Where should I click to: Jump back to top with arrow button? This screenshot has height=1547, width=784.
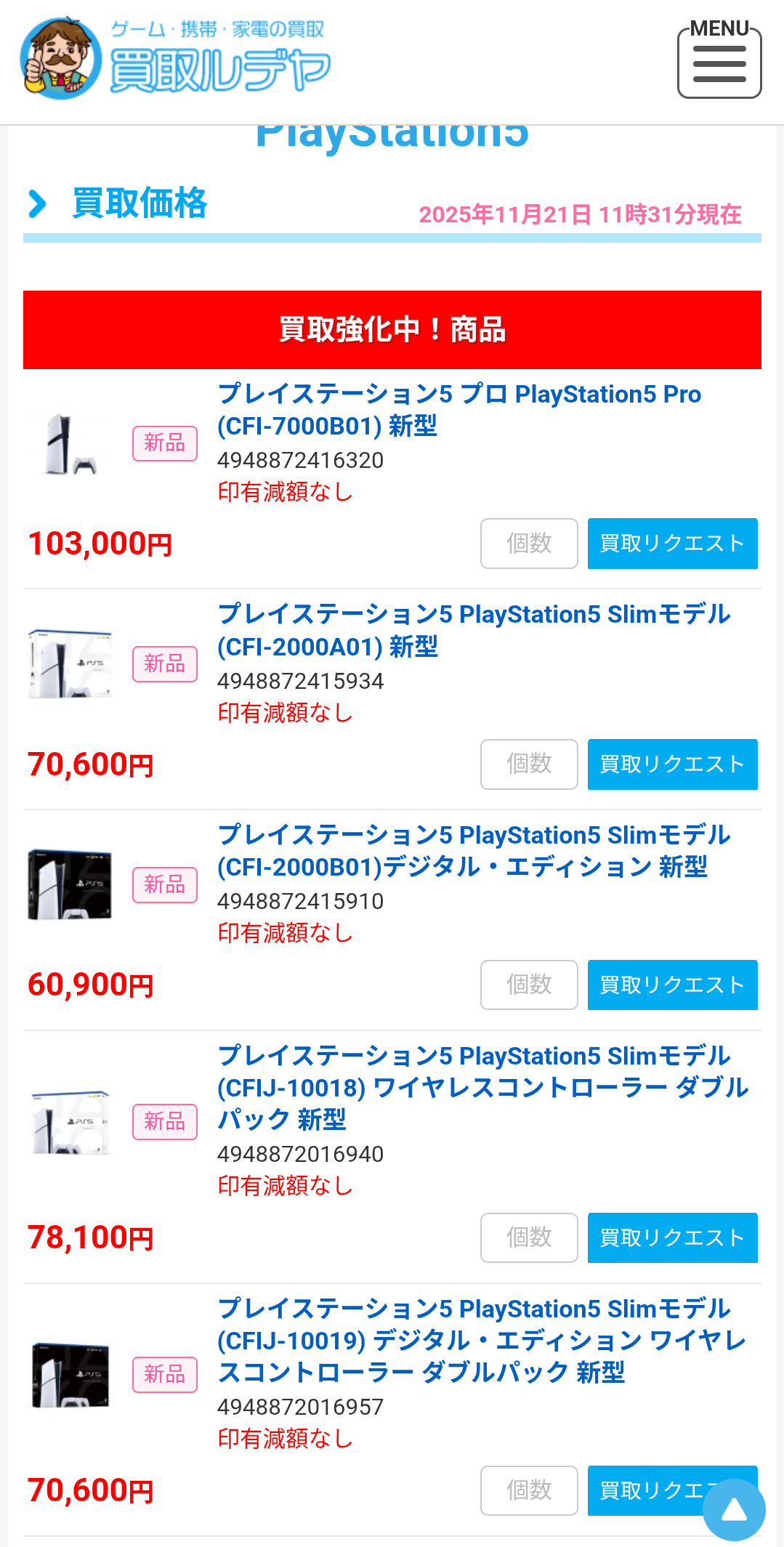tap(734, 1510)
